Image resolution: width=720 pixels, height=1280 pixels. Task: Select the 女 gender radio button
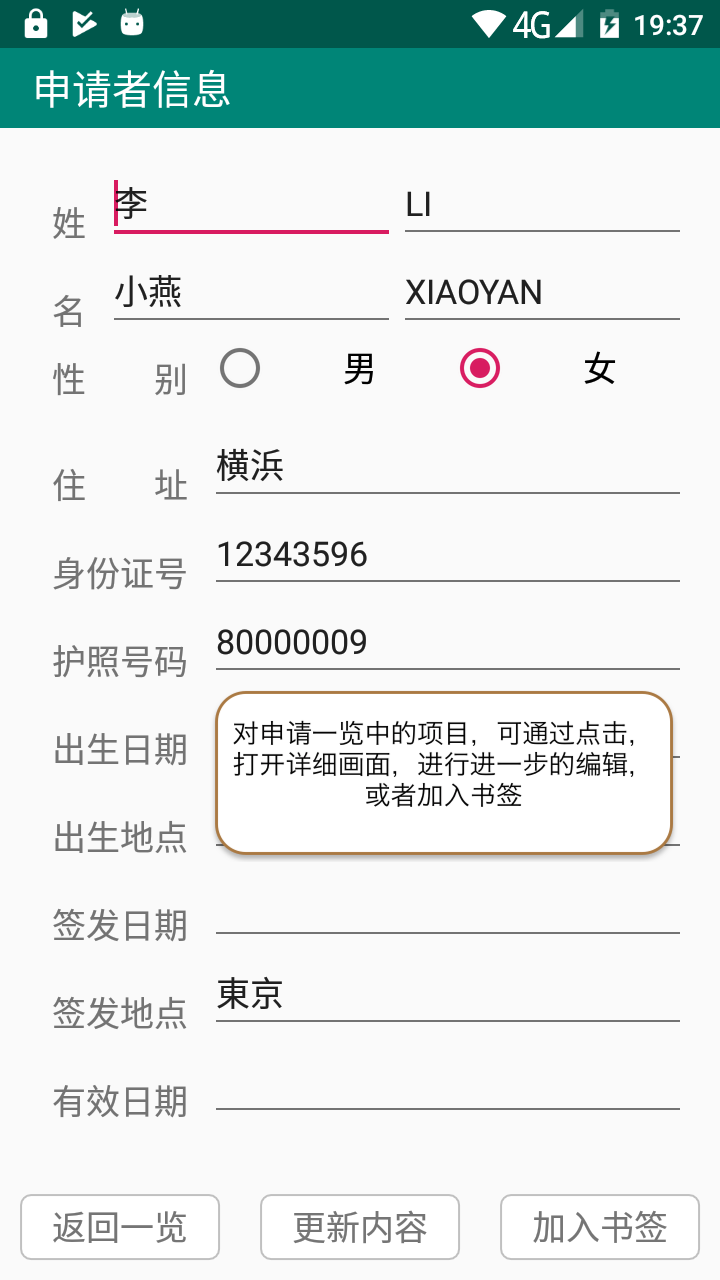coord(537,369)
